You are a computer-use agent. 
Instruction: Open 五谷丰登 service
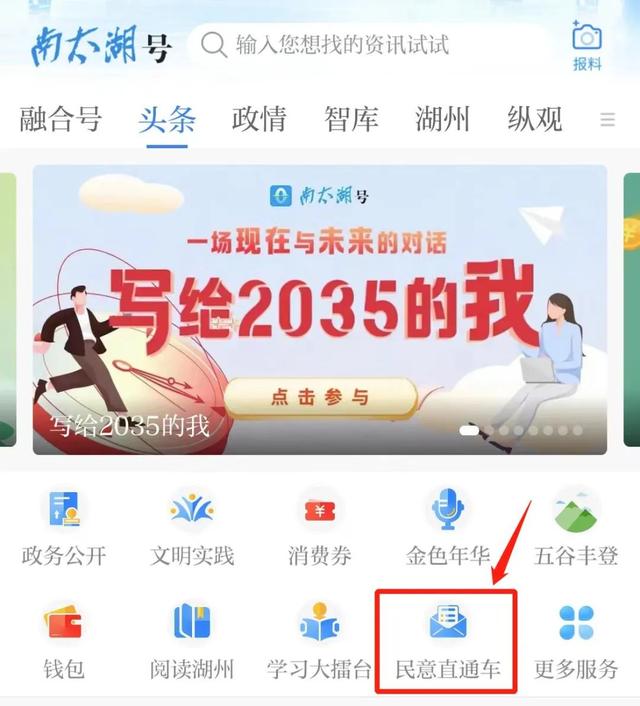tap(576, 526)
